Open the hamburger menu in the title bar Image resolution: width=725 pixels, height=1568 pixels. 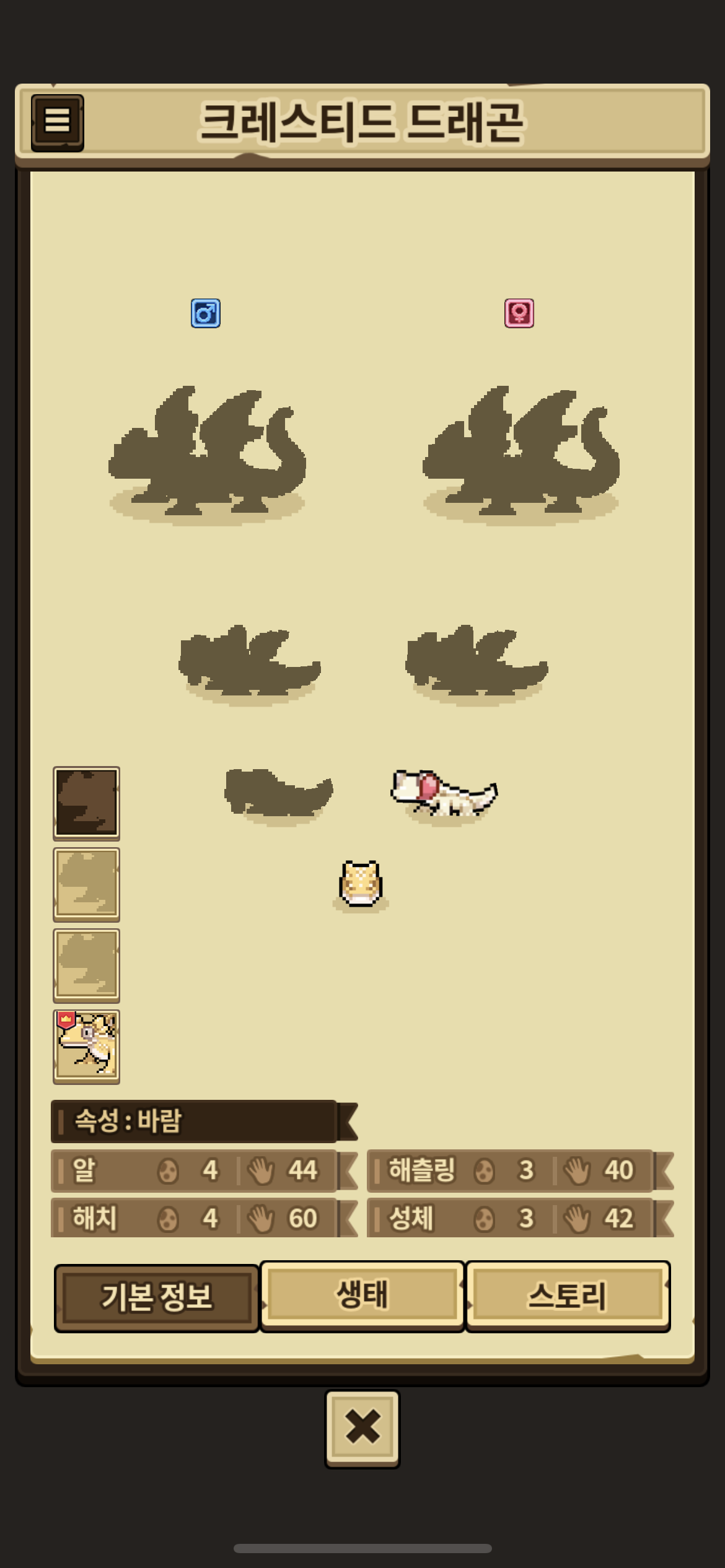click(x=57, y=123)
